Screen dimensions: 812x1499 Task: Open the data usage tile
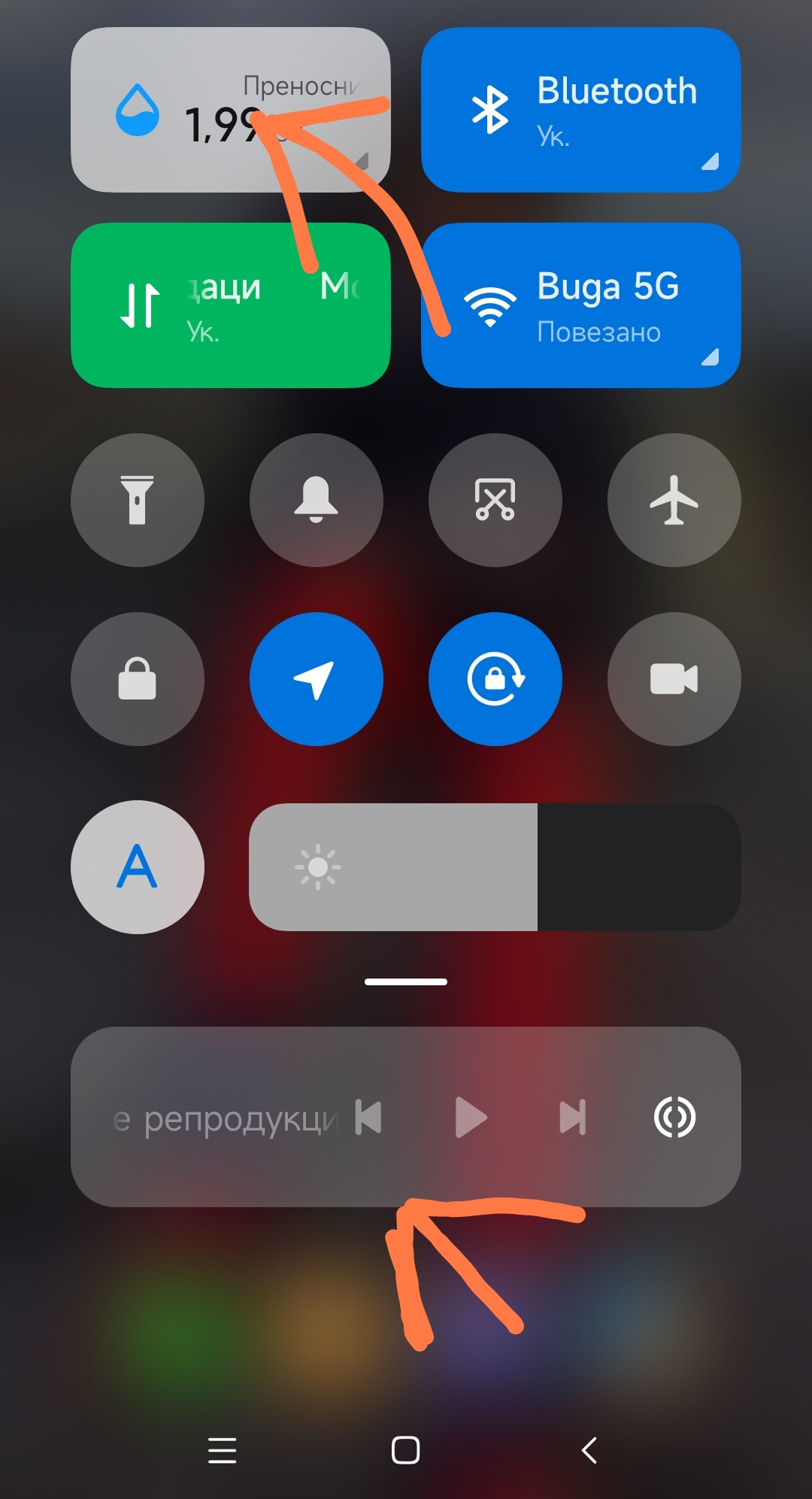(x=231, y=110)
